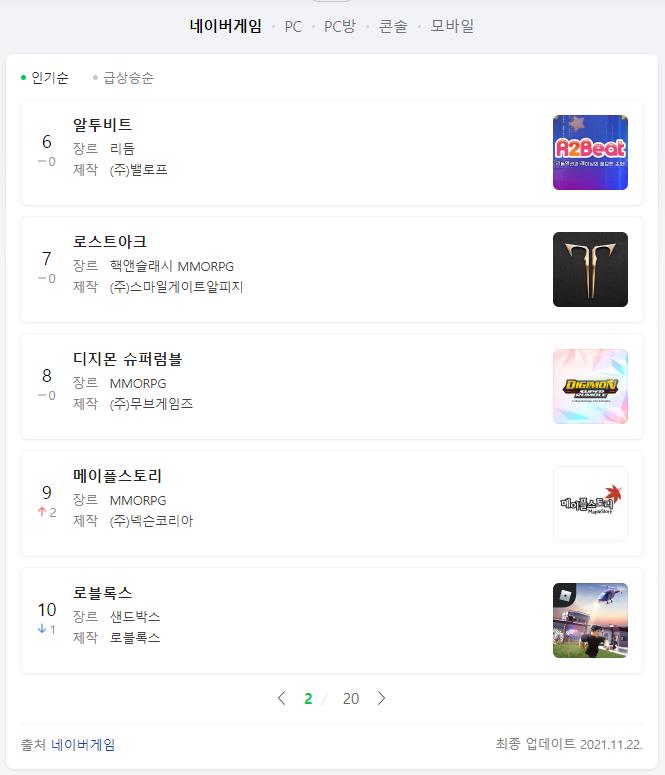The height and width of the screenshot is (775, 665).
Task: Open the 알투비트 game entry
Action: tap(103, 125)
